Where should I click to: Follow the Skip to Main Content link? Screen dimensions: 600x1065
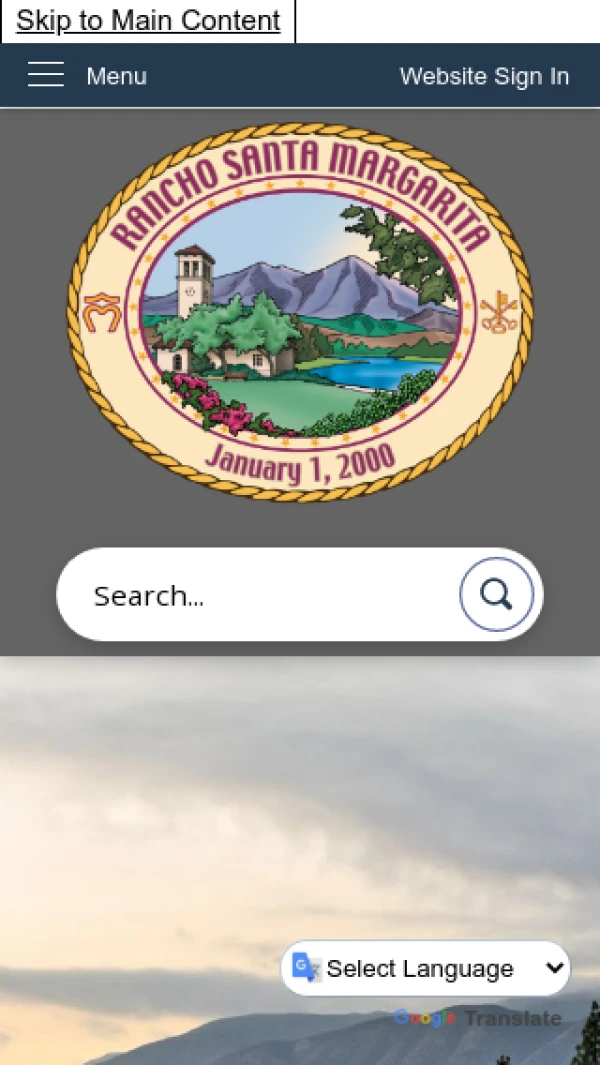(148, 21)
